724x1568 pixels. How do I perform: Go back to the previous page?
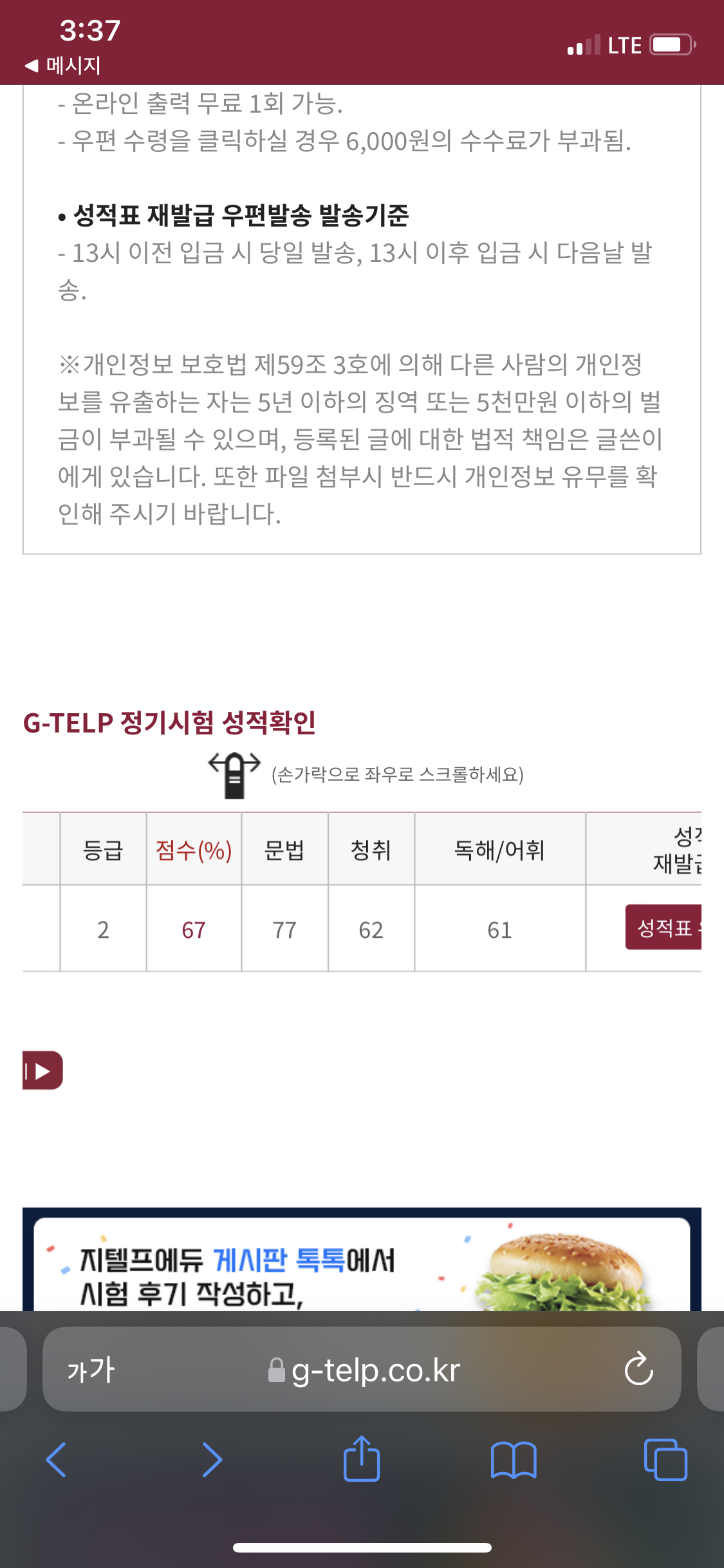[x=57, y=1460]
